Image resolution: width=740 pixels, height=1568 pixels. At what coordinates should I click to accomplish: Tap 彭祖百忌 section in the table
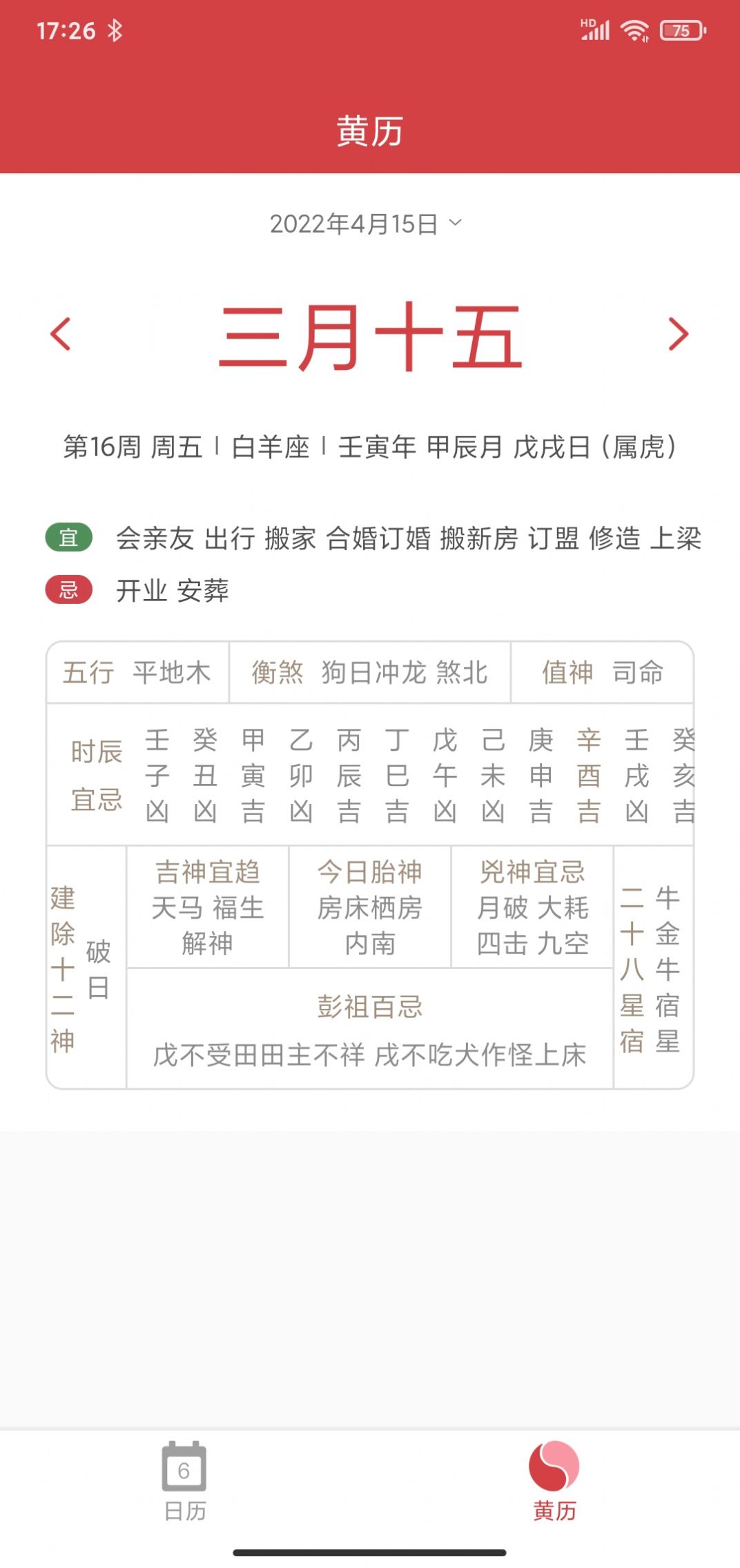370,1008
